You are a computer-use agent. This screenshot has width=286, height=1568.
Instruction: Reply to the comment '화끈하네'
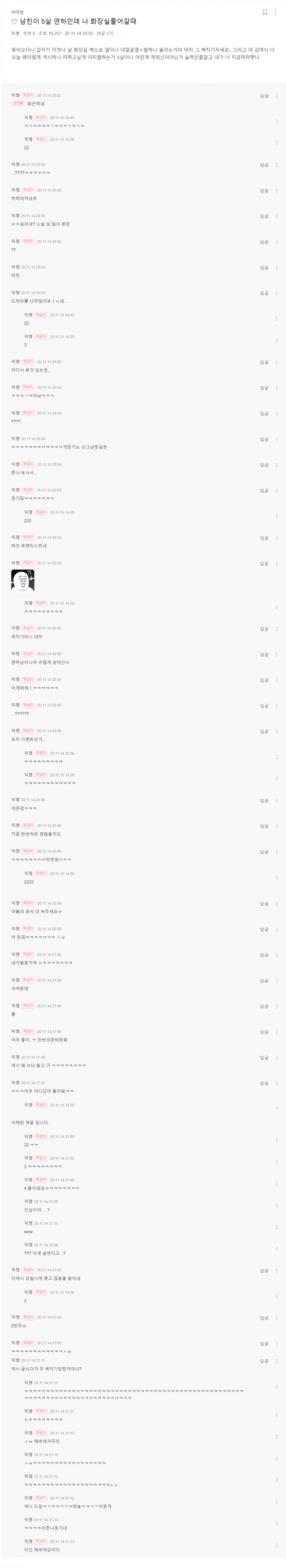[x=264, y=96]
